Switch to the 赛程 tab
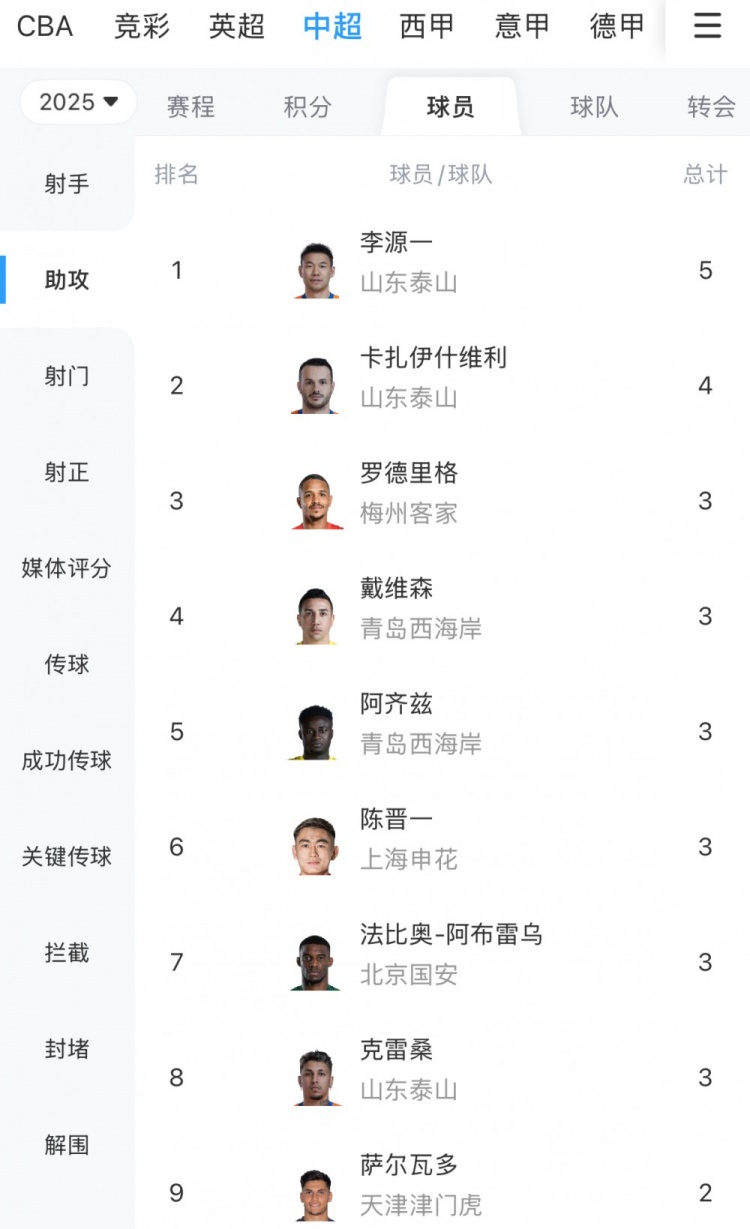This screenshot has width=750, height=1229. [191, 107]
